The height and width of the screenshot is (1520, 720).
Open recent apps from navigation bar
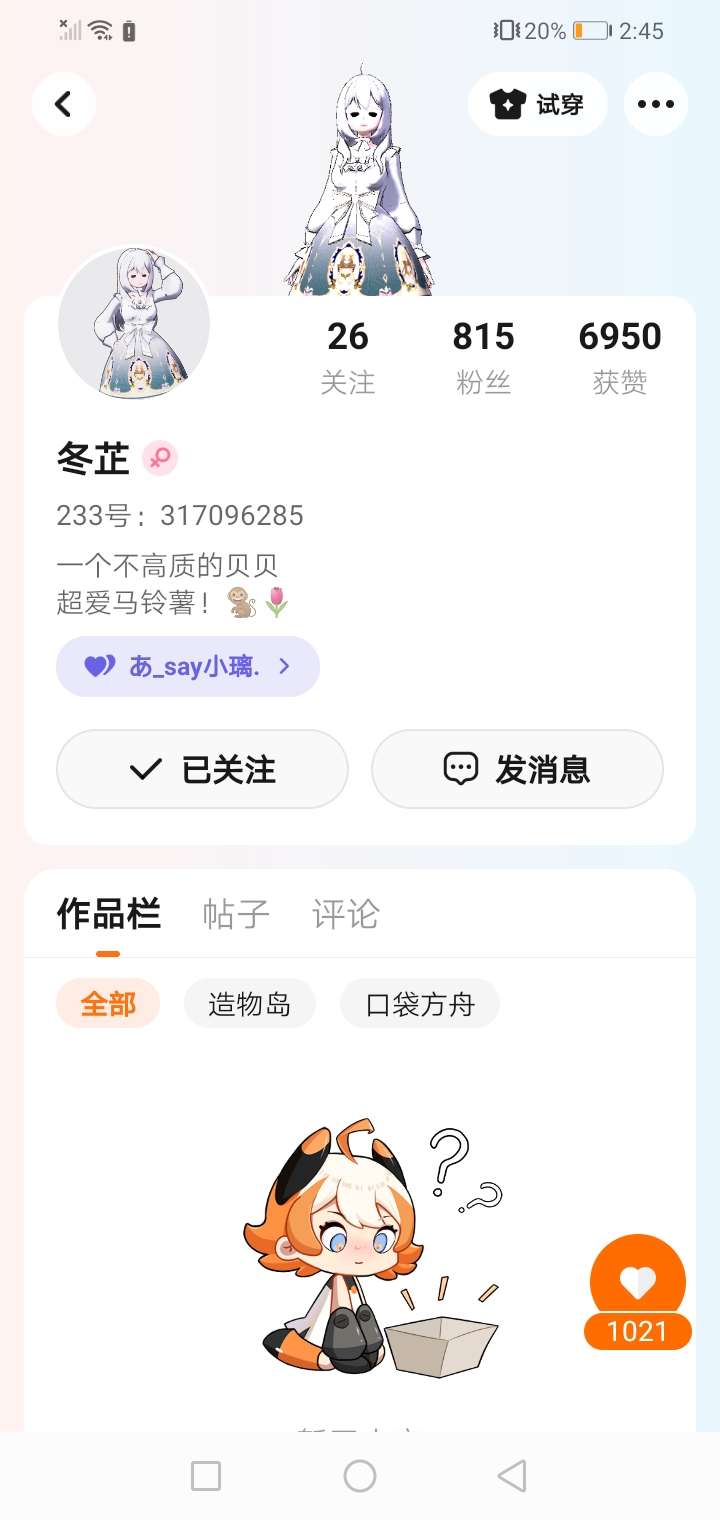[206, 1475]
